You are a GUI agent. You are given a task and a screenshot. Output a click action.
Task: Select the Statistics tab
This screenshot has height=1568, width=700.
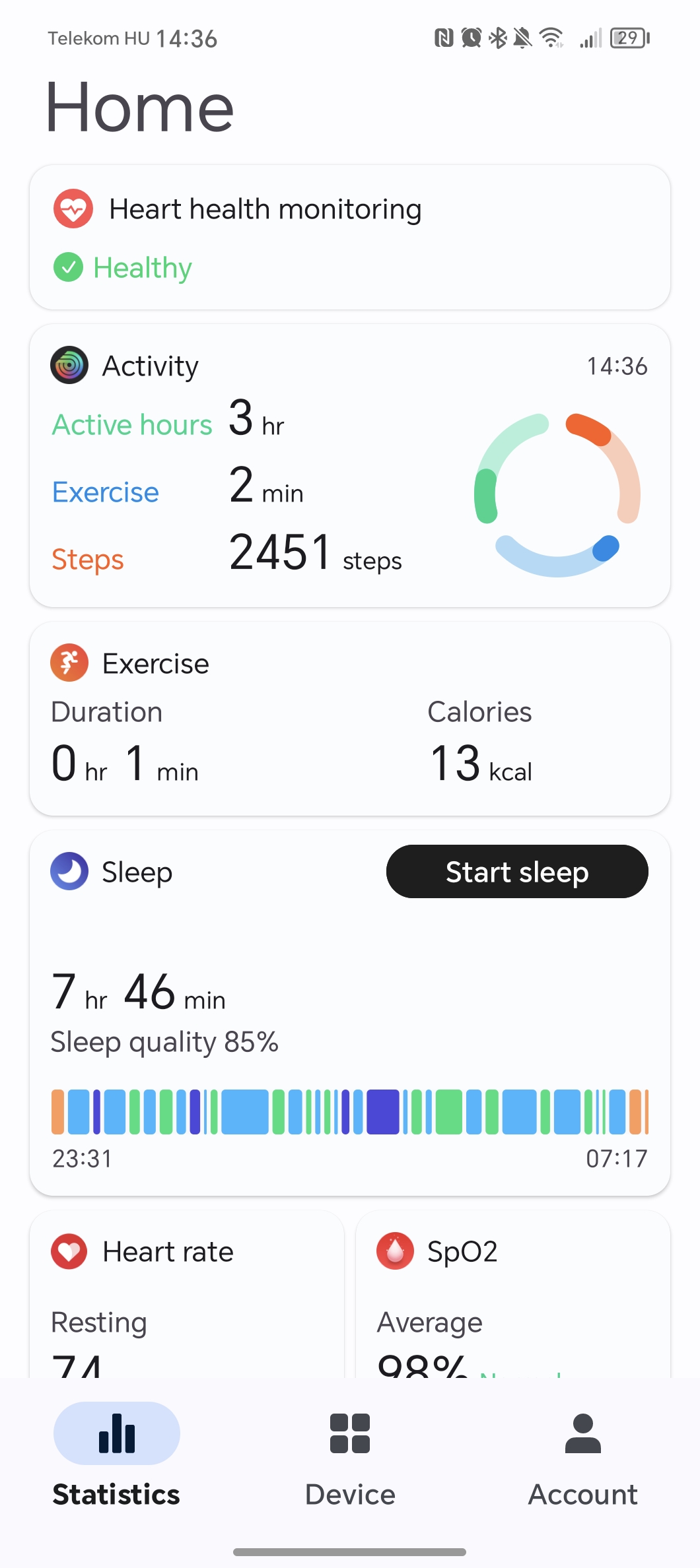pyautogui.click(x=117, y=1456)
